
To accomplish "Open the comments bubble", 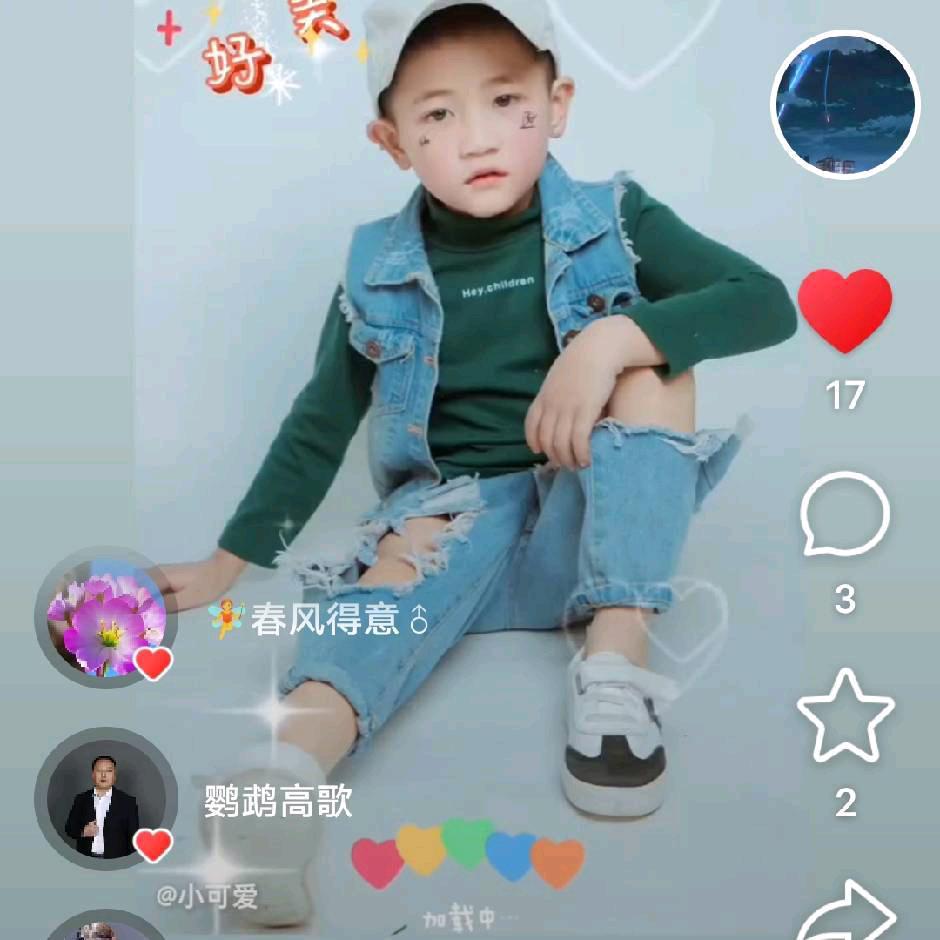I will 845,514.
